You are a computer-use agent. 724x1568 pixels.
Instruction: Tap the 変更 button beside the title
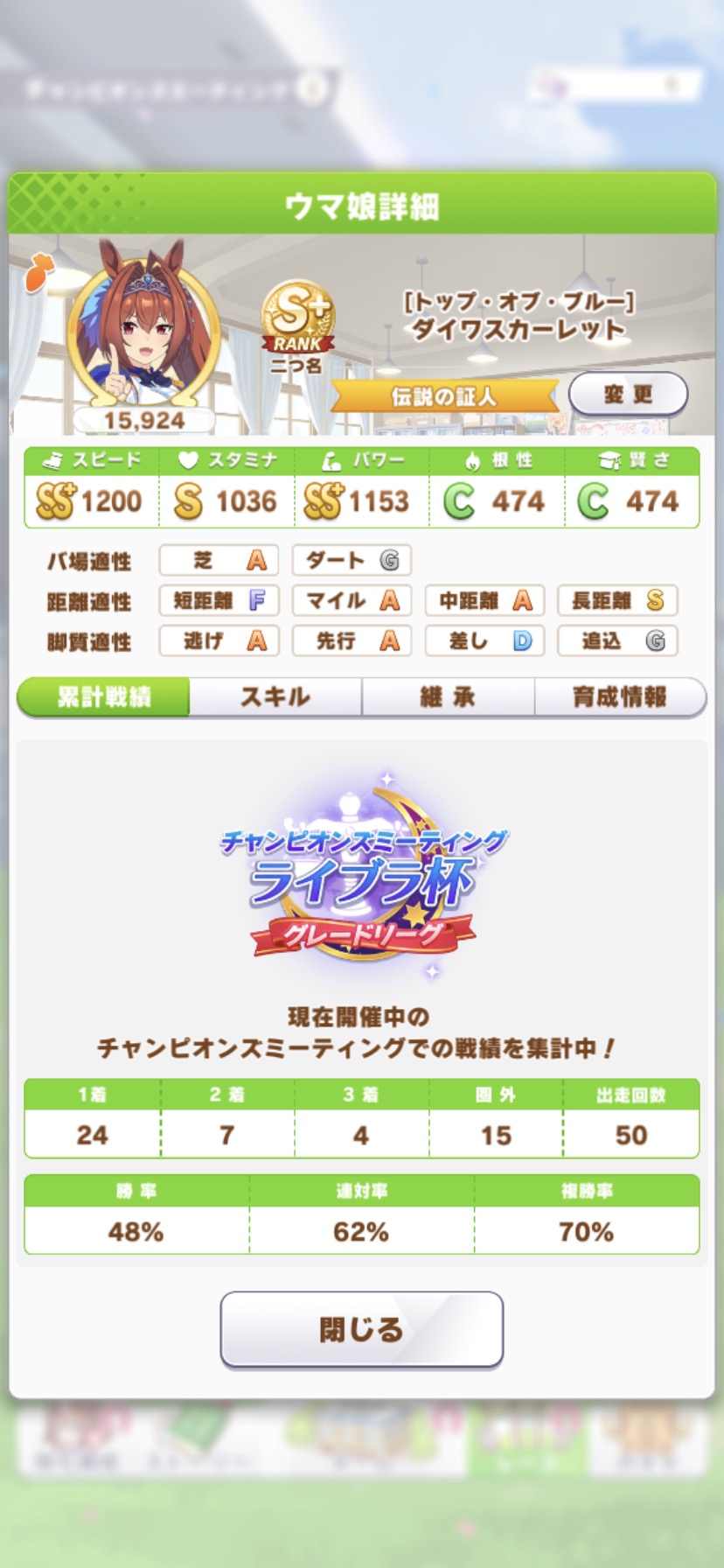pos(628,395)
